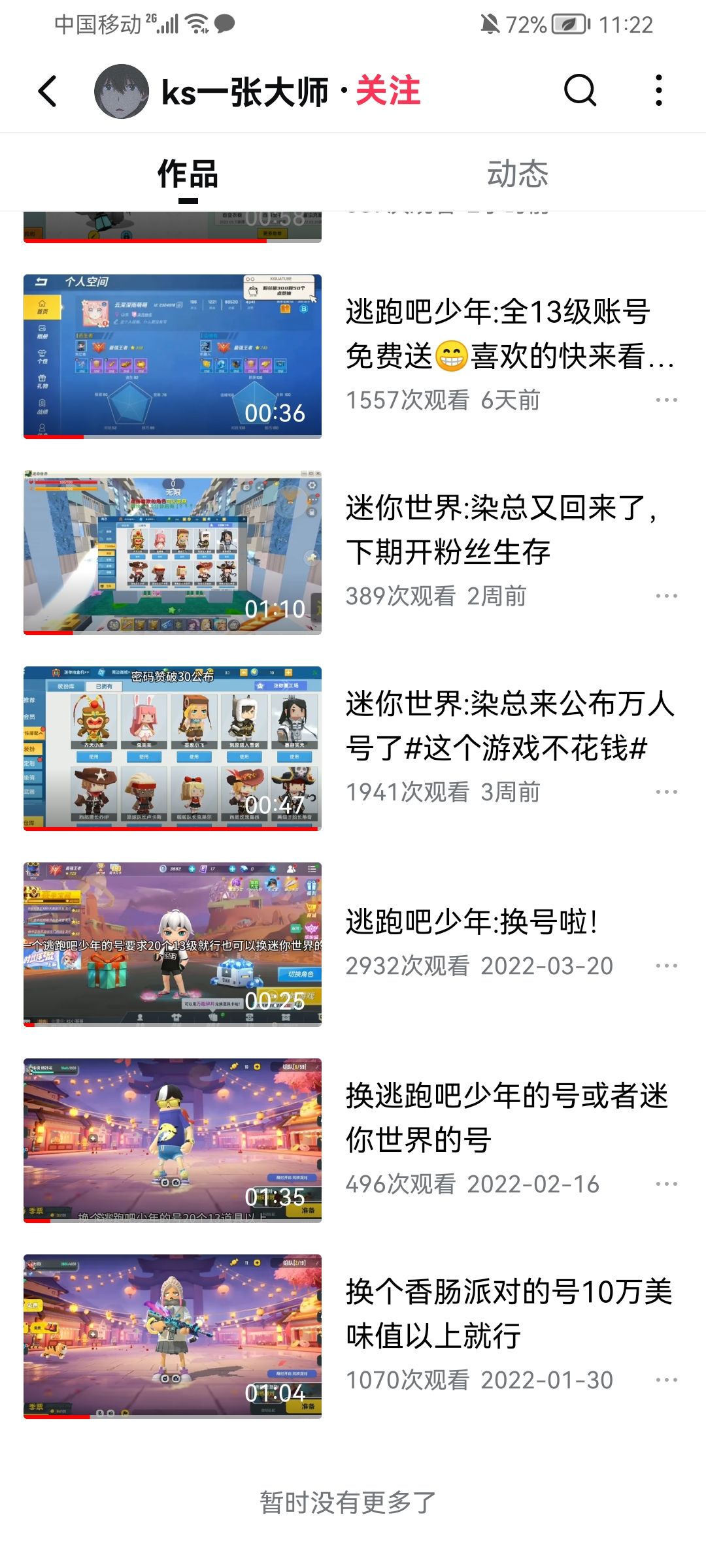Go back using the top-left arrow
706x1568 pixels.
point(48,91)
